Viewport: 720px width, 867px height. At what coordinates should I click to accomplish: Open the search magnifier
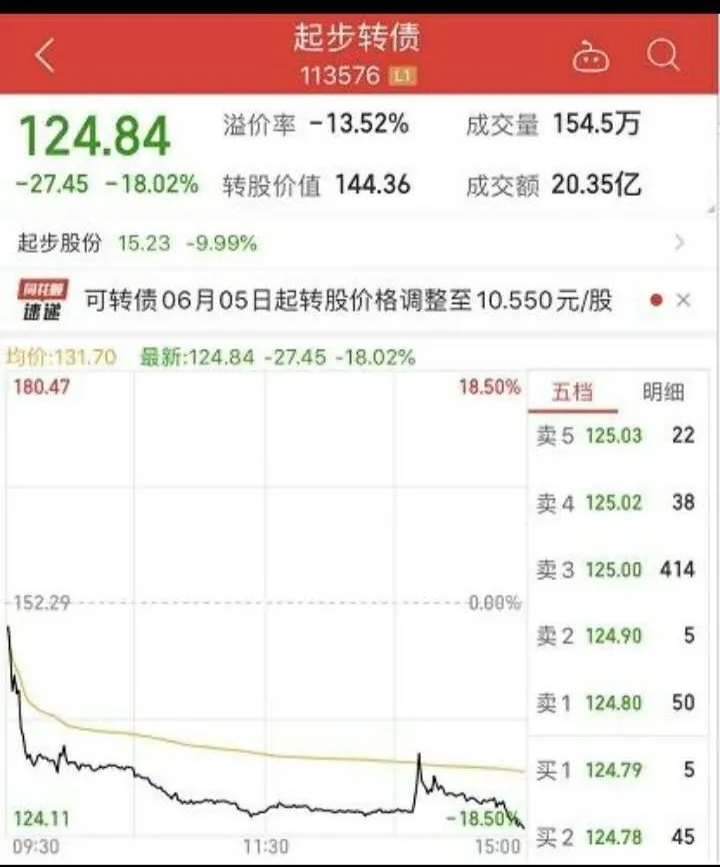[x=662, y=55]
